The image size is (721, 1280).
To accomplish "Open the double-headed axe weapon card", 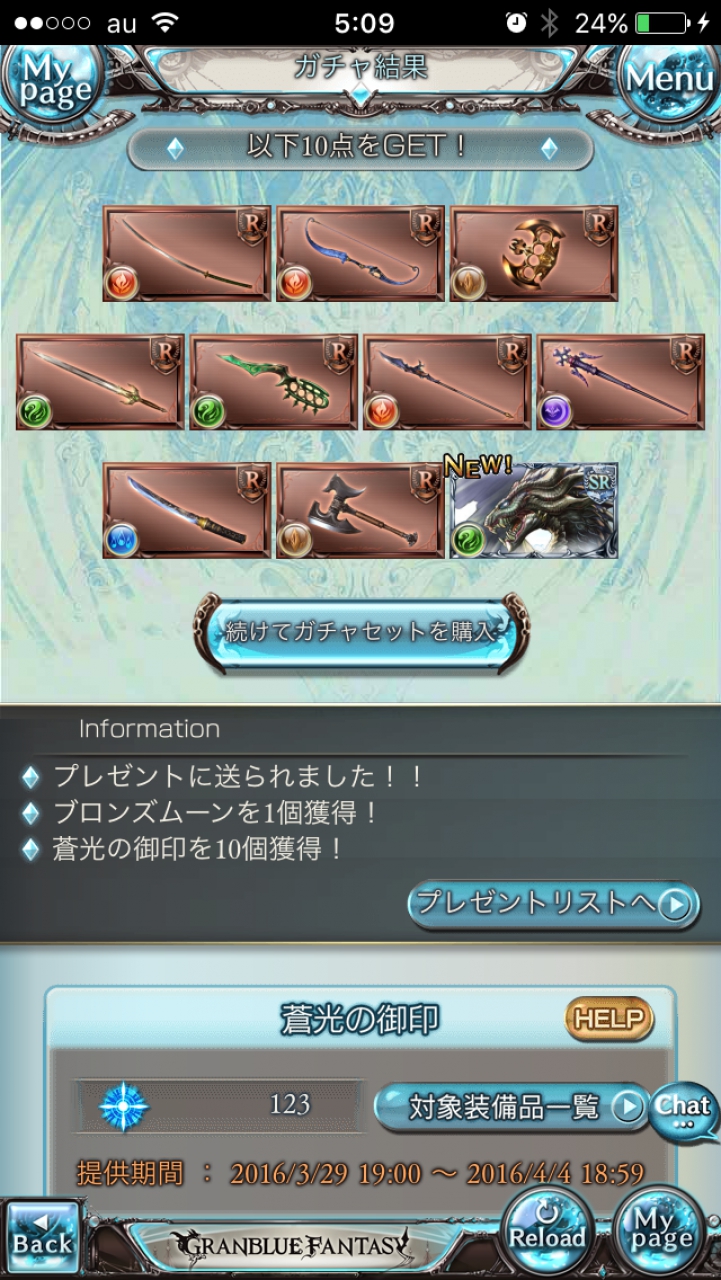I will (360, 510).
